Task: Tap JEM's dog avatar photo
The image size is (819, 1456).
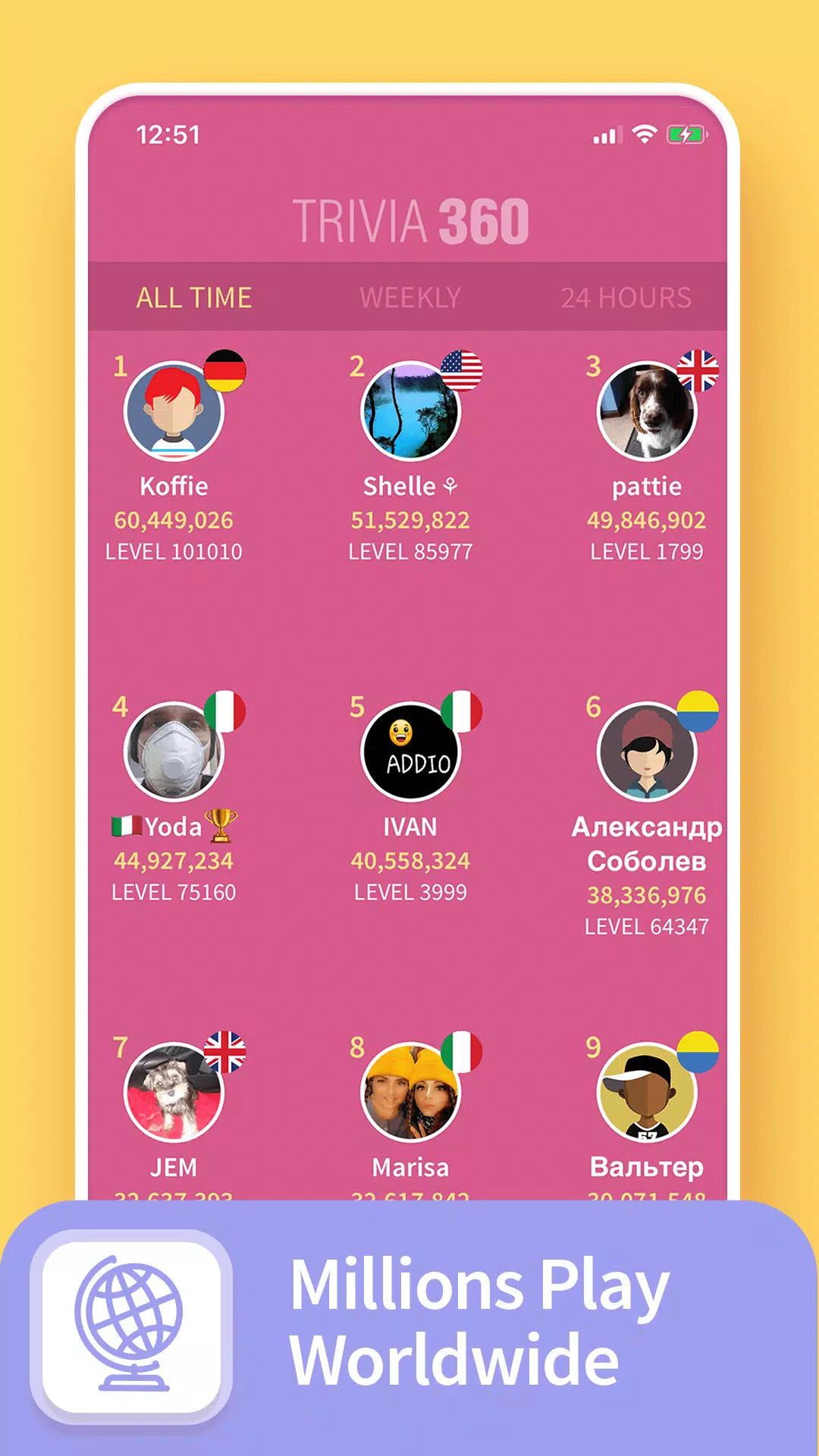Action: [x=173, y=1093]
